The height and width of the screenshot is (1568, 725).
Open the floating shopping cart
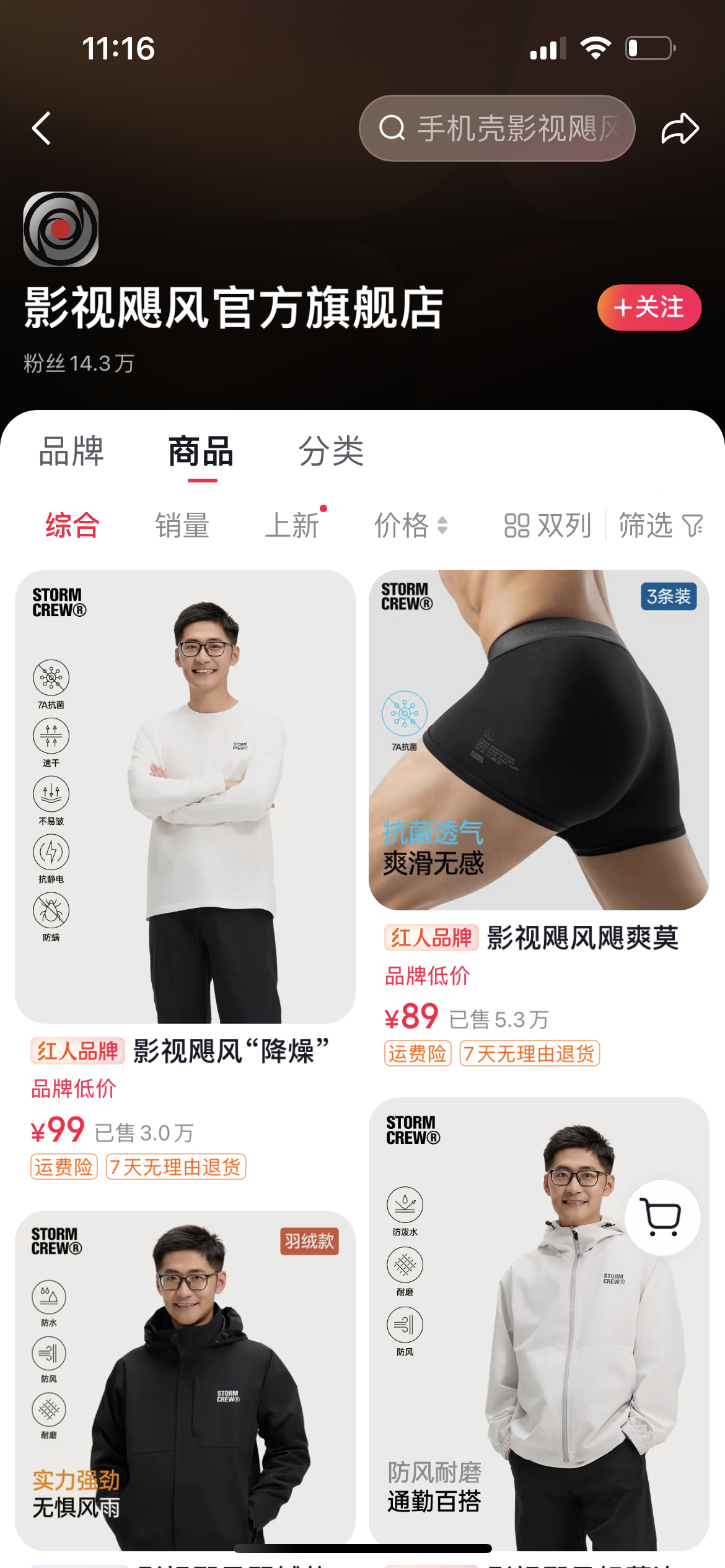coord(662,1217)
